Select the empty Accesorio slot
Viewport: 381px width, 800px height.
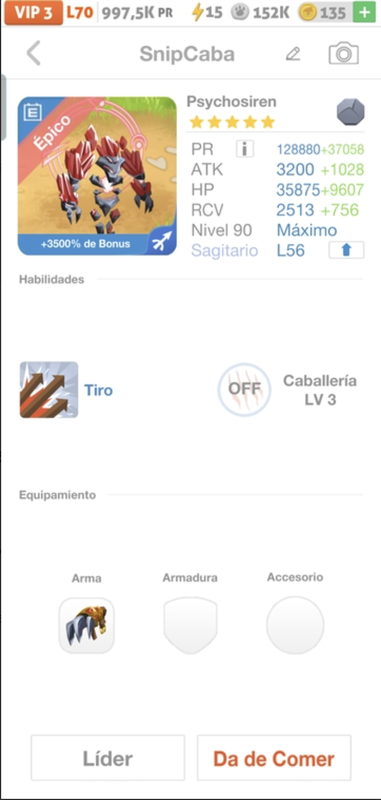point(295,625)
